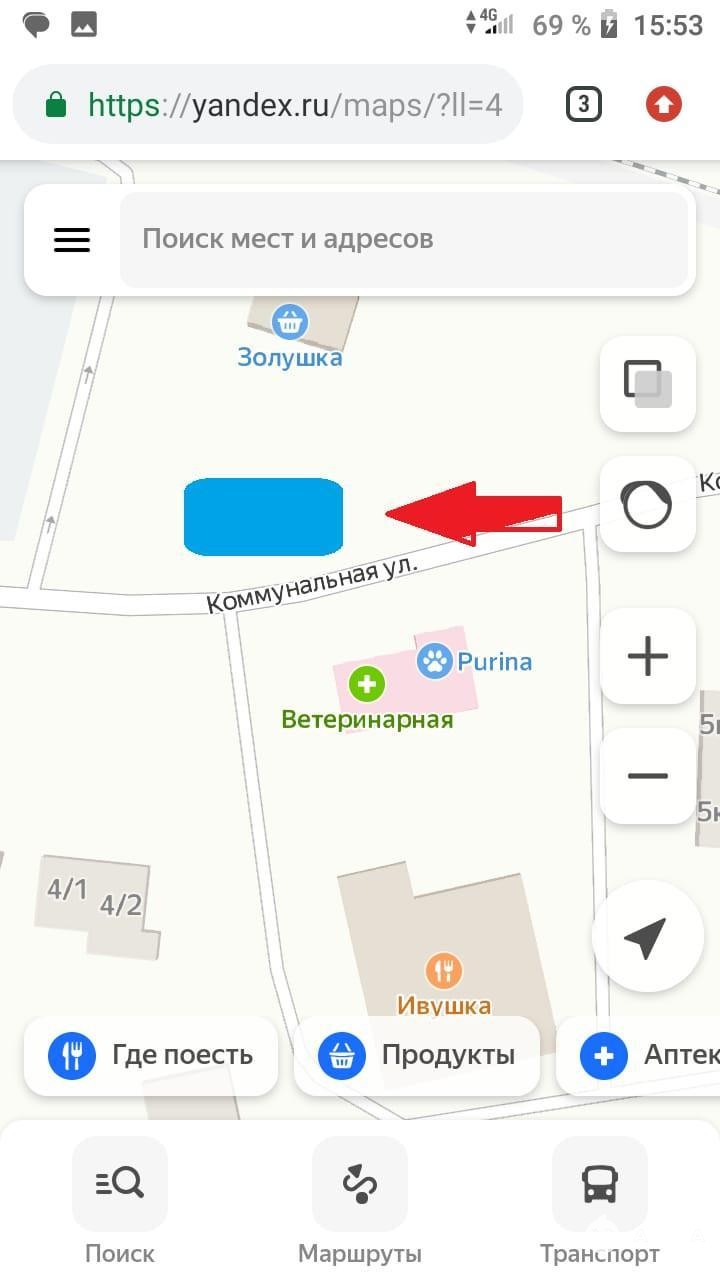Open the Ивушка restaurant marker

pyautogui.click(x=444, y=971)
